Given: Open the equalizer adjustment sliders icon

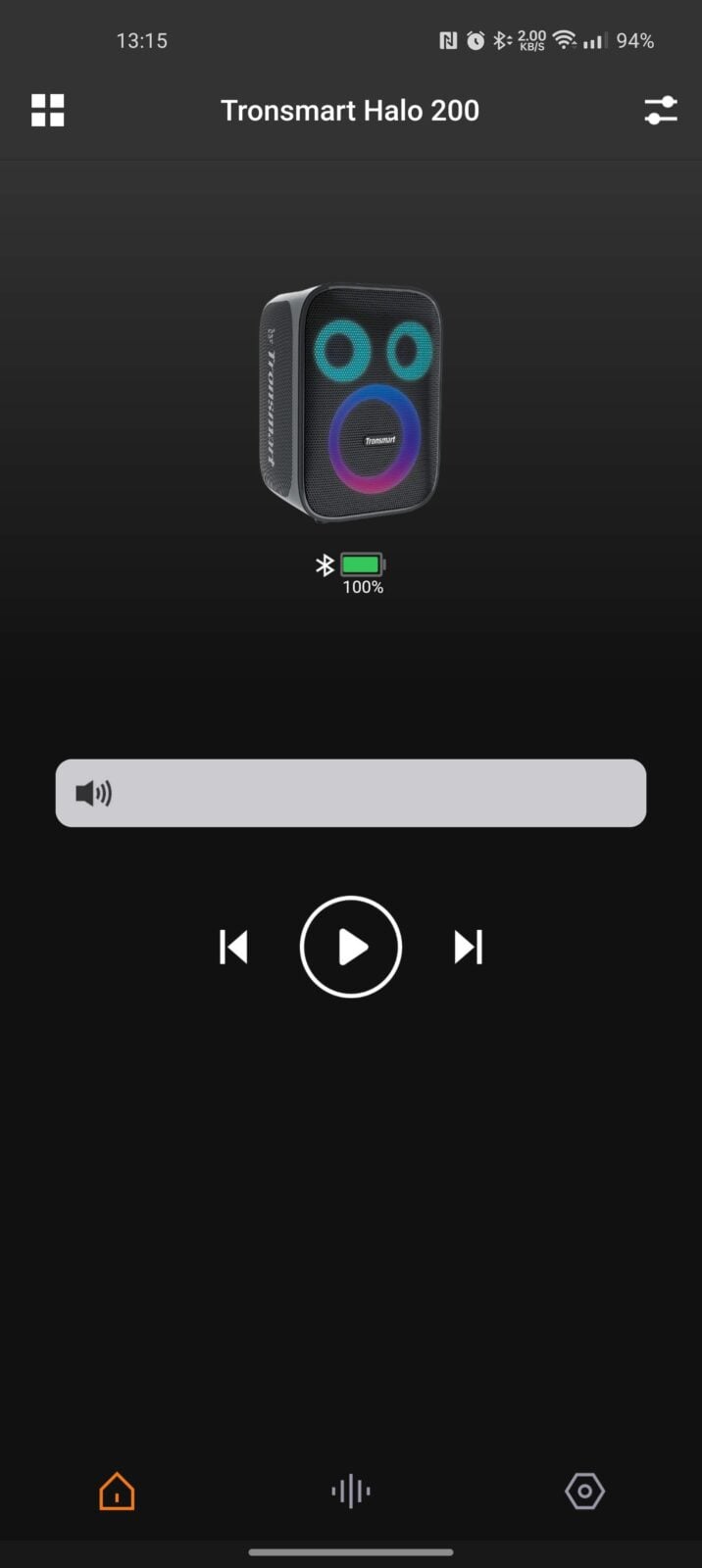Looking at the screenshot, I should (661, 111).
